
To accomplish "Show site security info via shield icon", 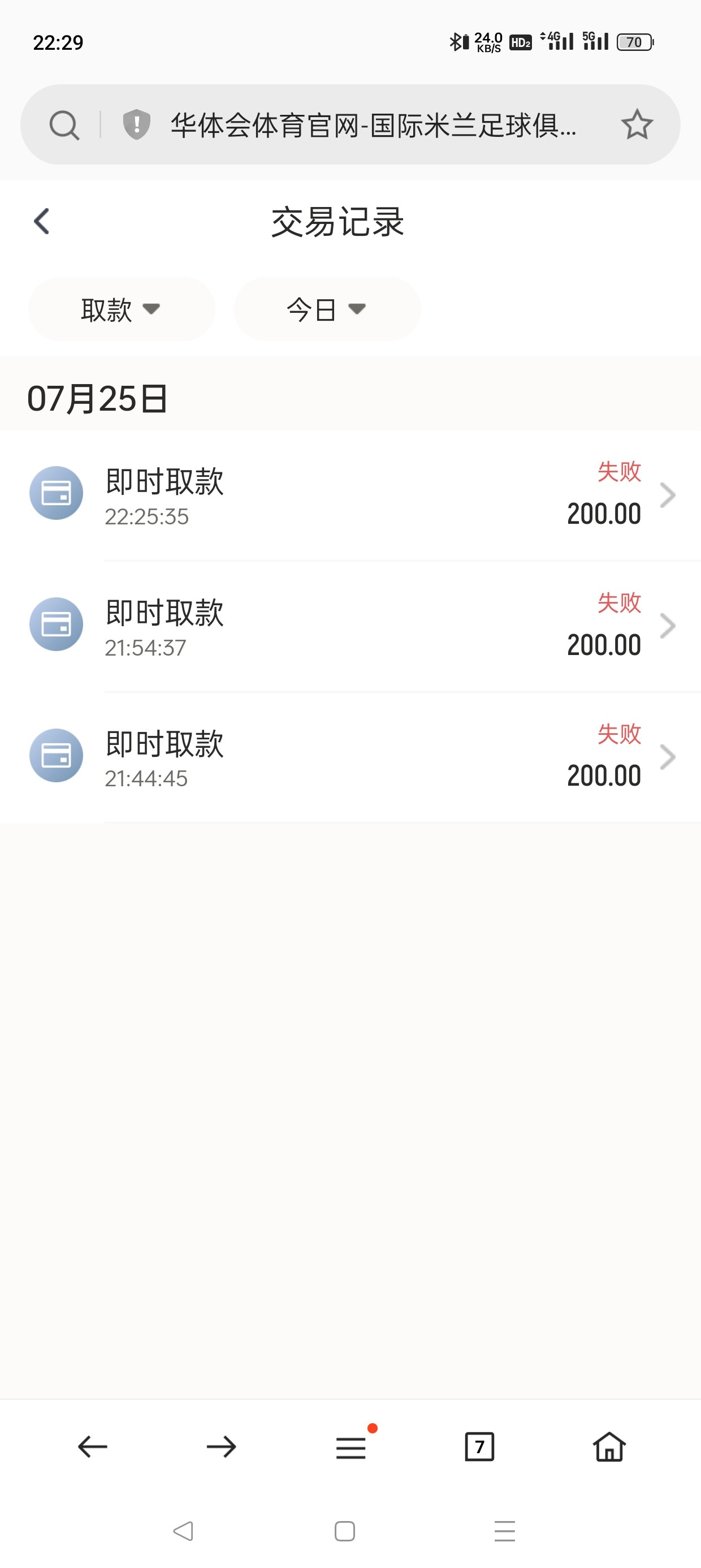I will pos(136,125).
